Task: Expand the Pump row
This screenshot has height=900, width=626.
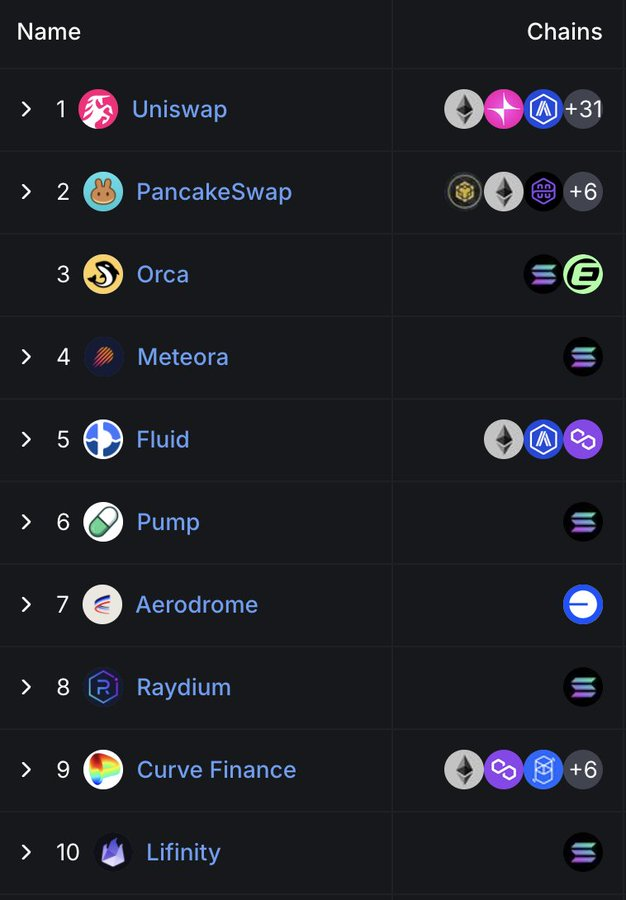Action: tap(27, 522)
